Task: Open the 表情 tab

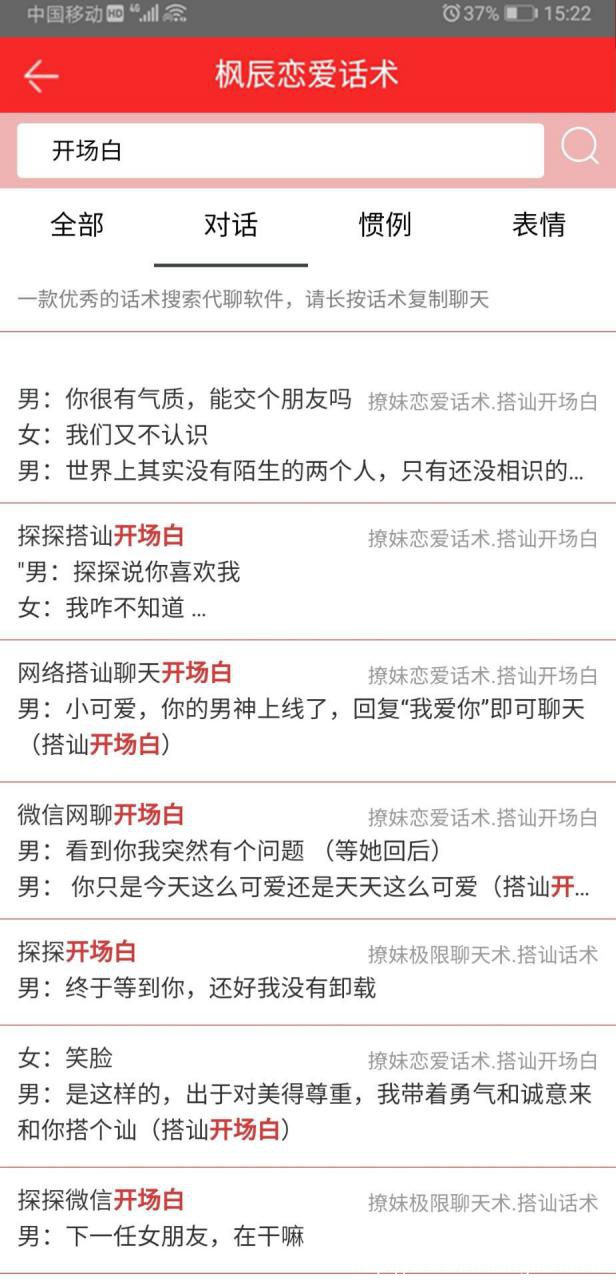Action: coord(539,225)
